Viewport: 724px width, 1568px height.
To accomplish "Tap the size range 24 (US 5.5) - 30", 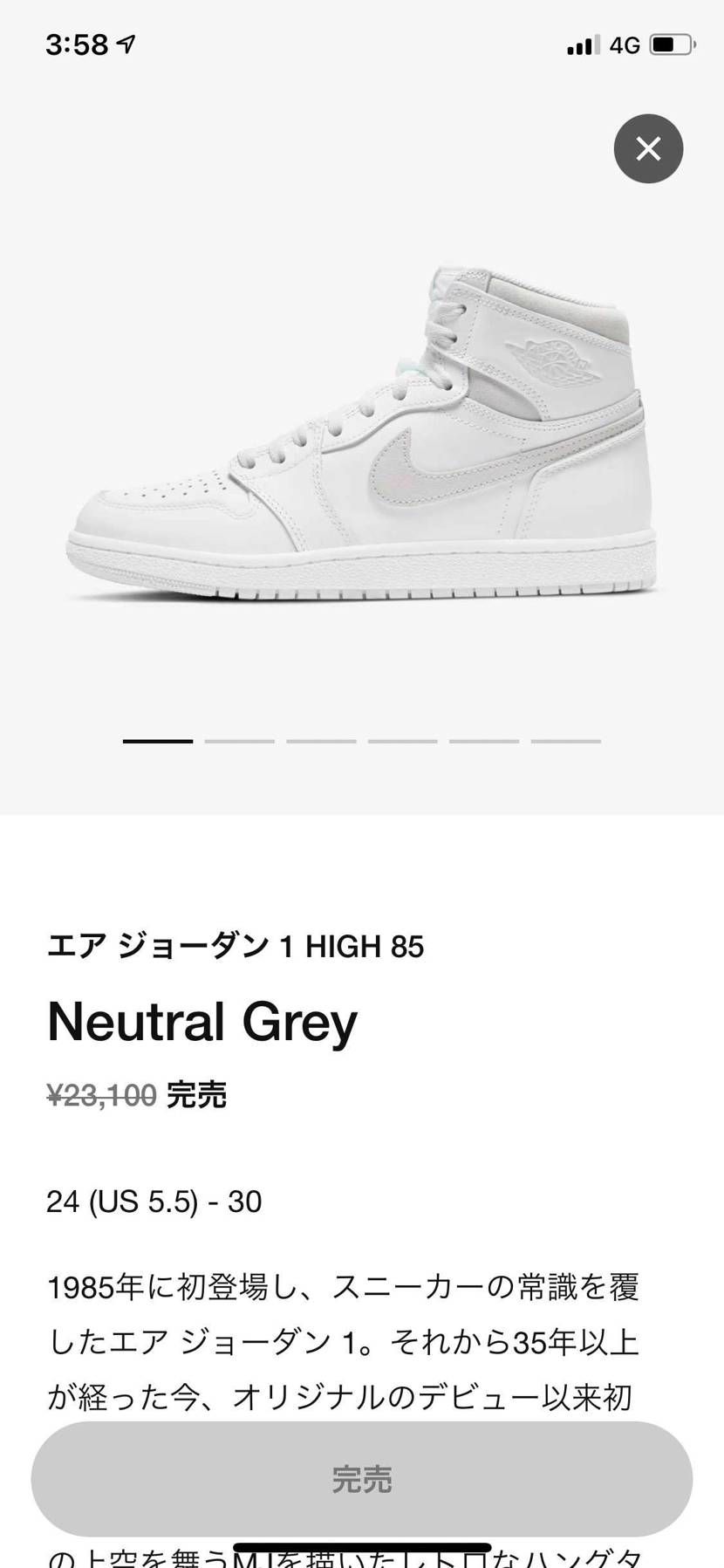I will (x=154, y=1202).
